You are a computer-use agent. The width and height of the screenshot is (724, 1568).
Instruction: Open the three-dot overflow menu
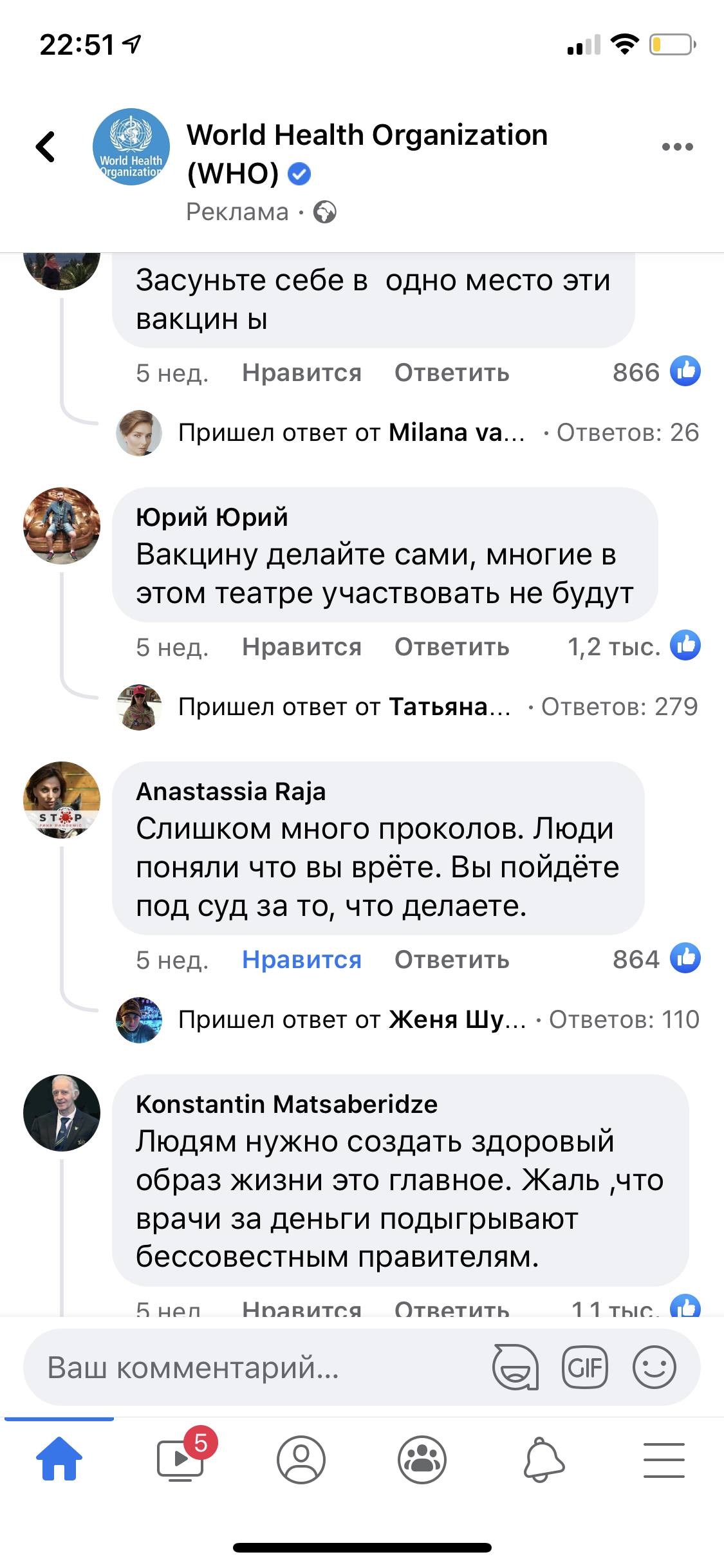coord(677,147)
